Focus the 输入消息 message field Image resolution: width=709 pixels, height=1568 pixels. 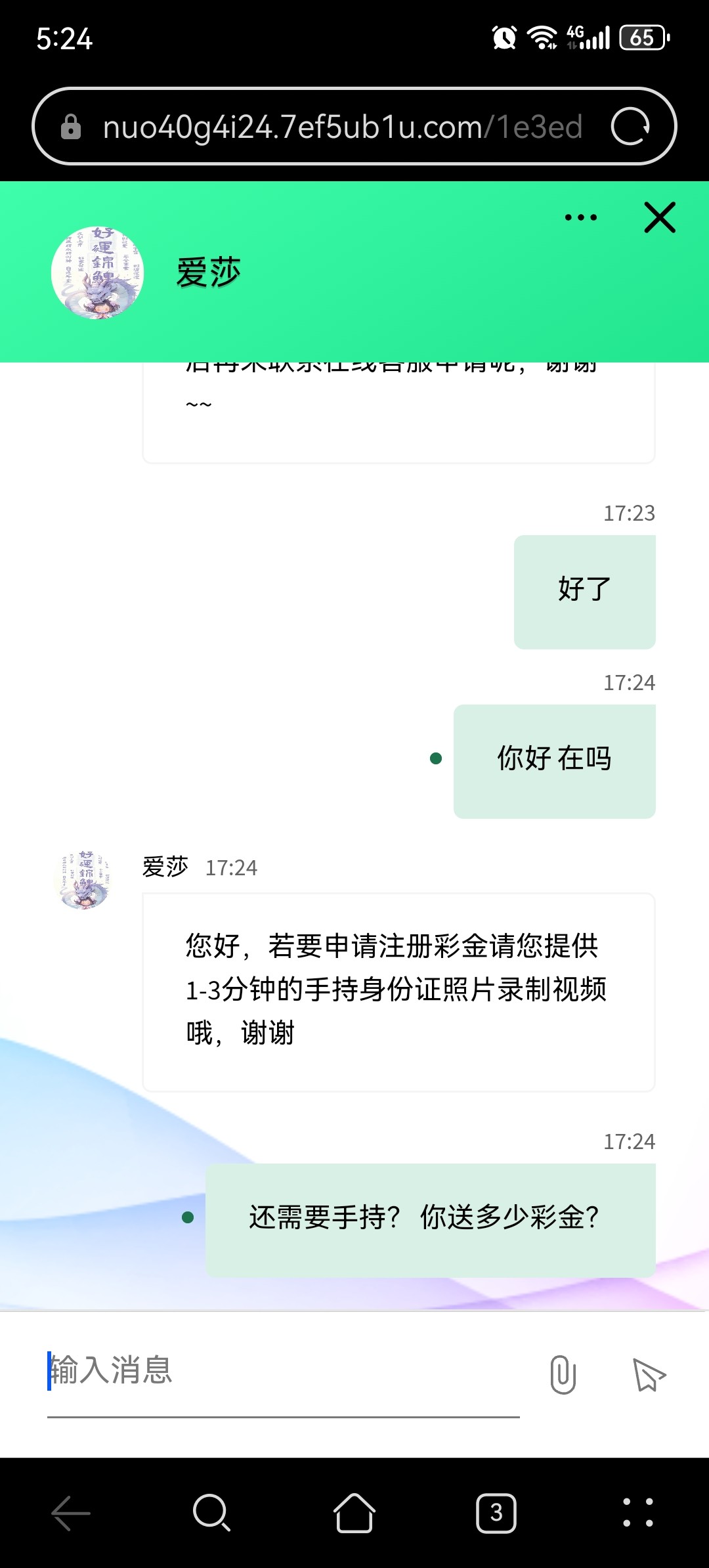coord(282,1370)
